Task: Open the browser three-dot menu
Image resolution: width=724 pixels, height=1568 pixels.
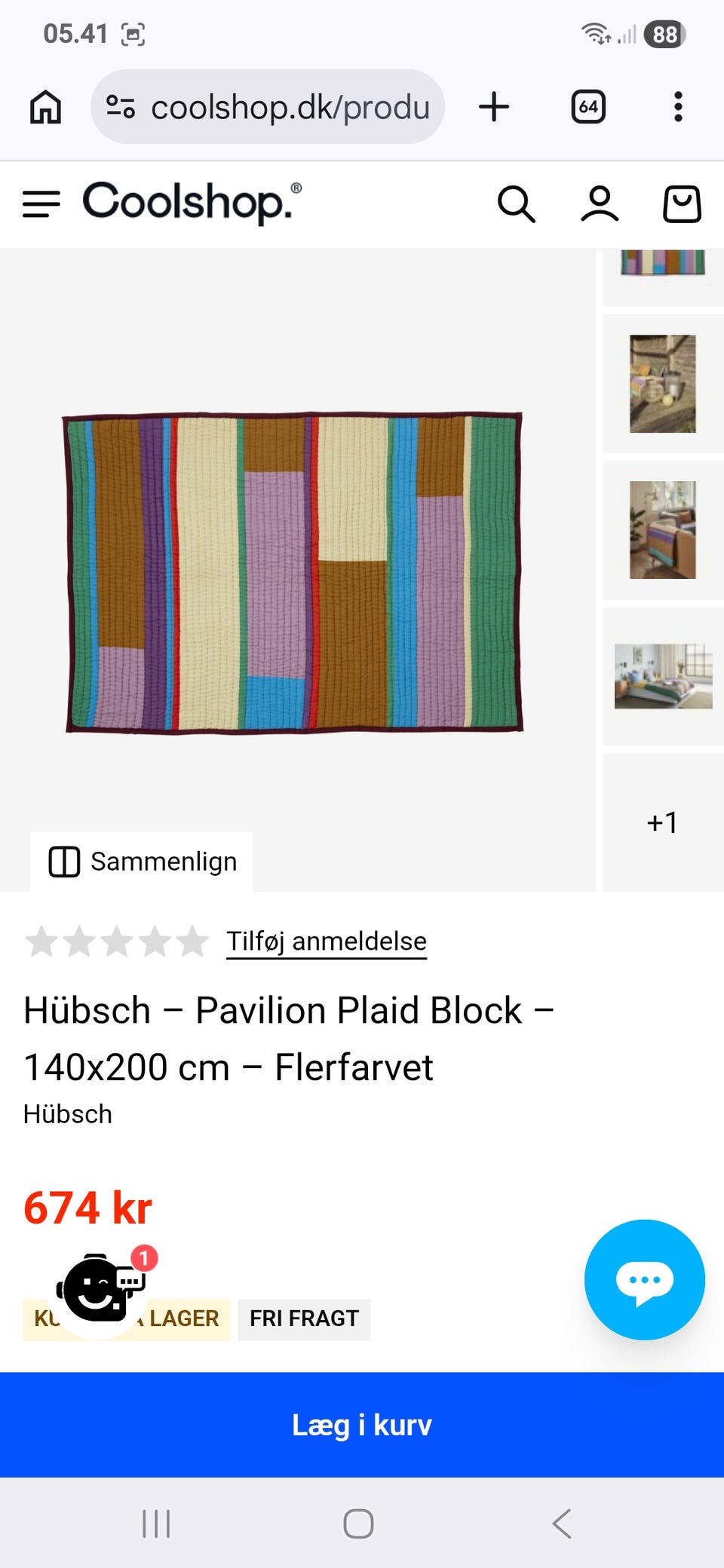Action: pos(678,106)
